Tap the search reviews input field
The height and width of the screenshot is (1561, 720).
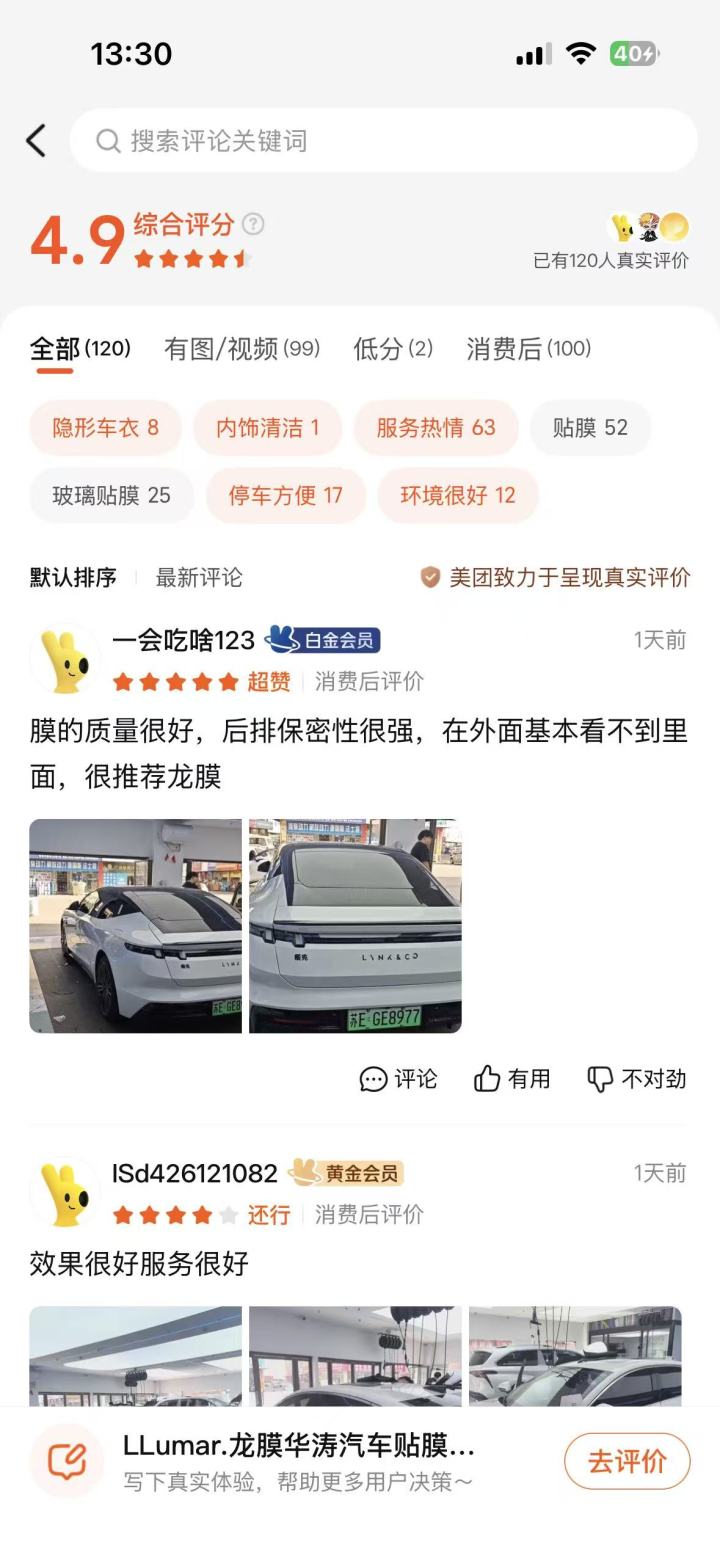click(x=384, y=141)
